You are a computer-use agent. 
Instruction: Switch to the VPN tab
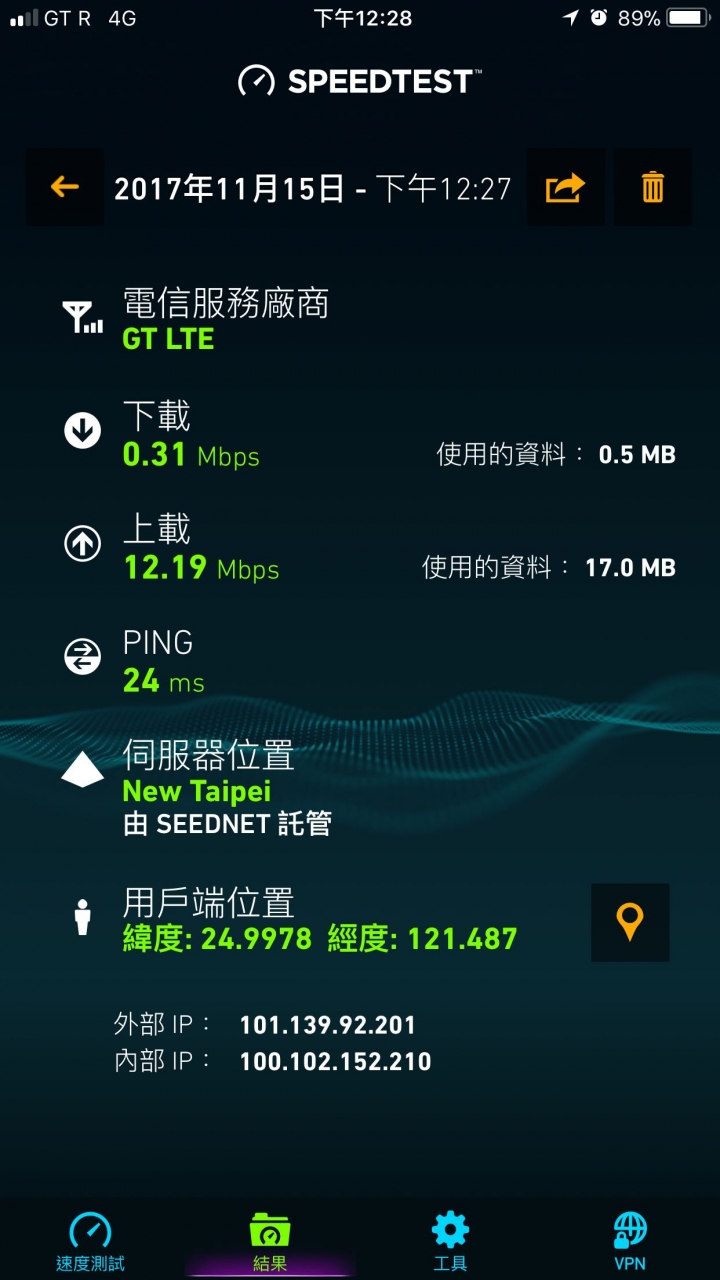point(630,1241)
